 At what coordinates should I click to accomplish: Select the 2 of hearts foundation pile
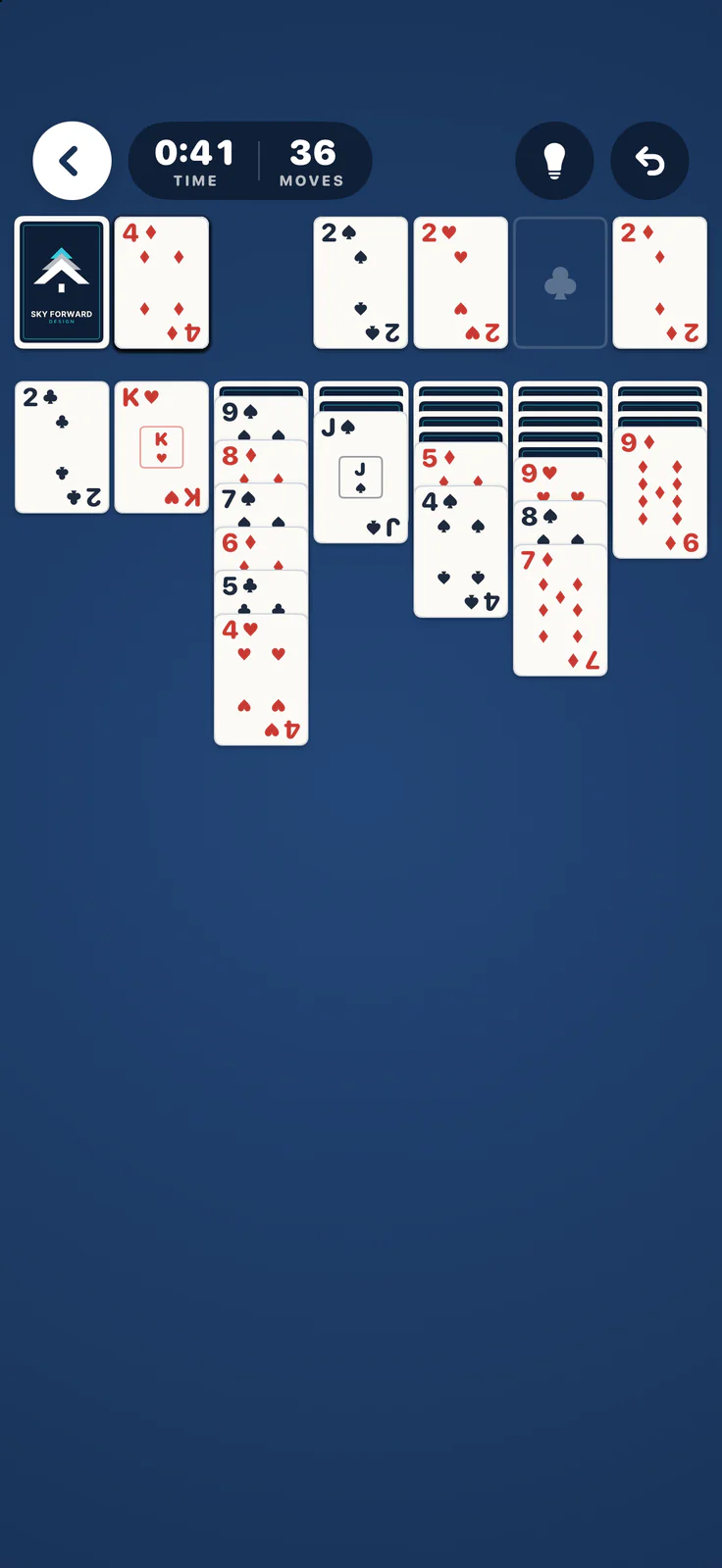461,282
